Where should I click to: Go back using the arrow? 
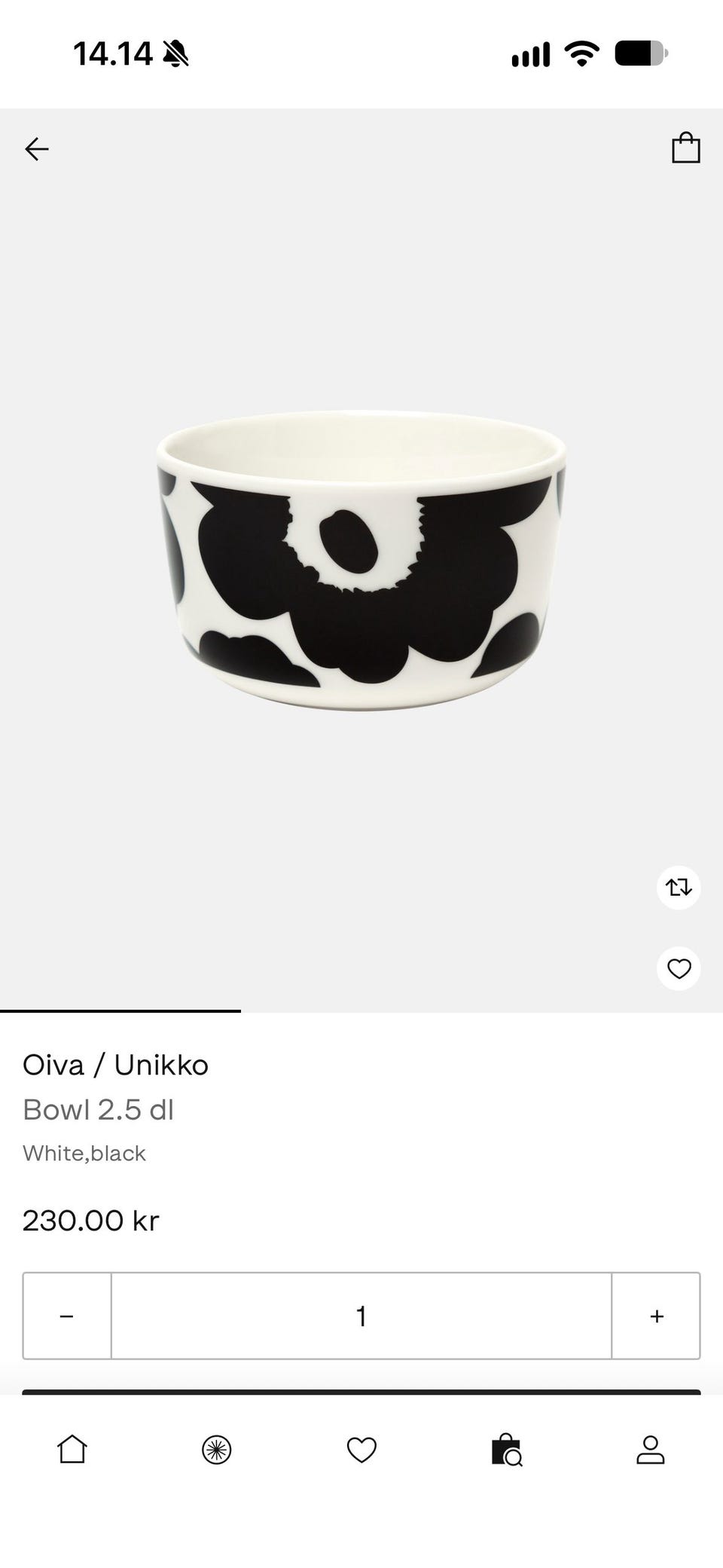37,149
